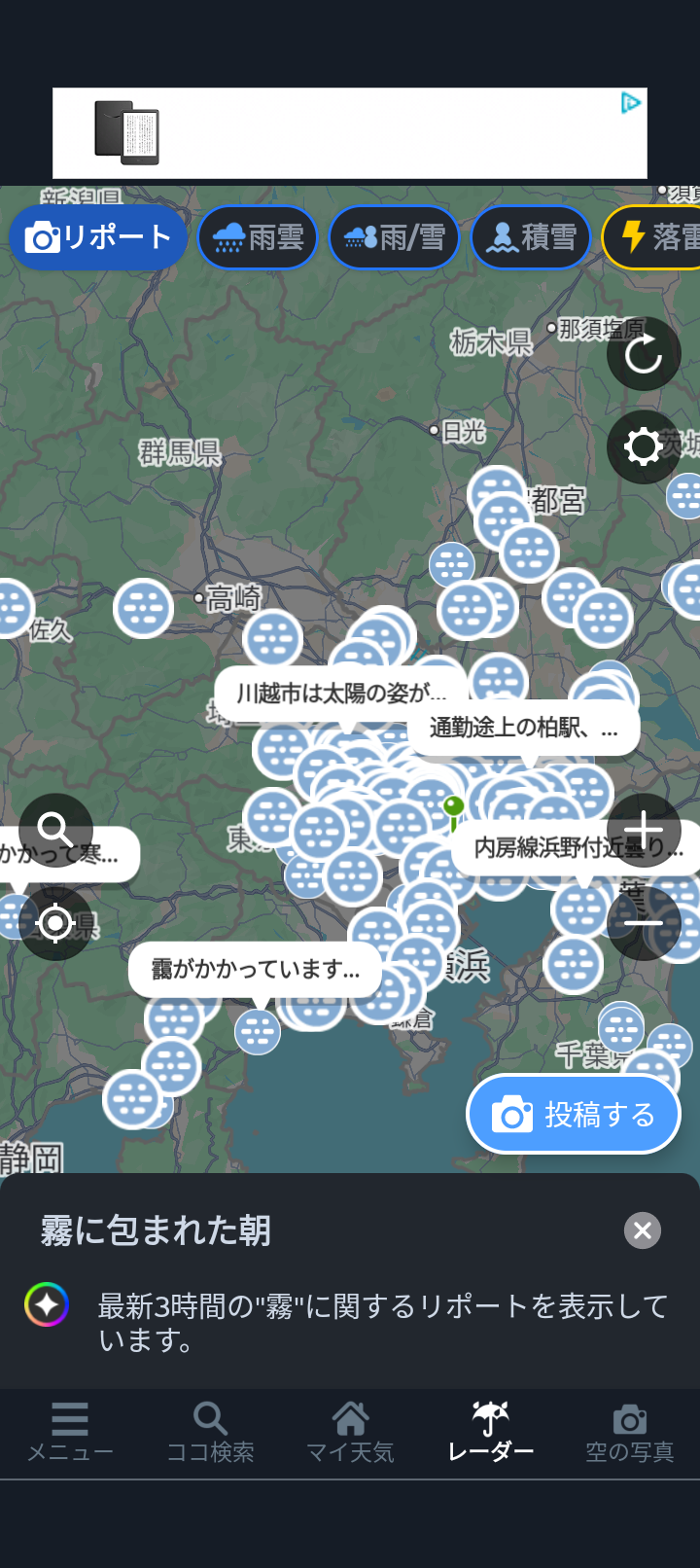Center map on current location
The width and height of the screenshot is (700, 1568).
pos(55,922)
